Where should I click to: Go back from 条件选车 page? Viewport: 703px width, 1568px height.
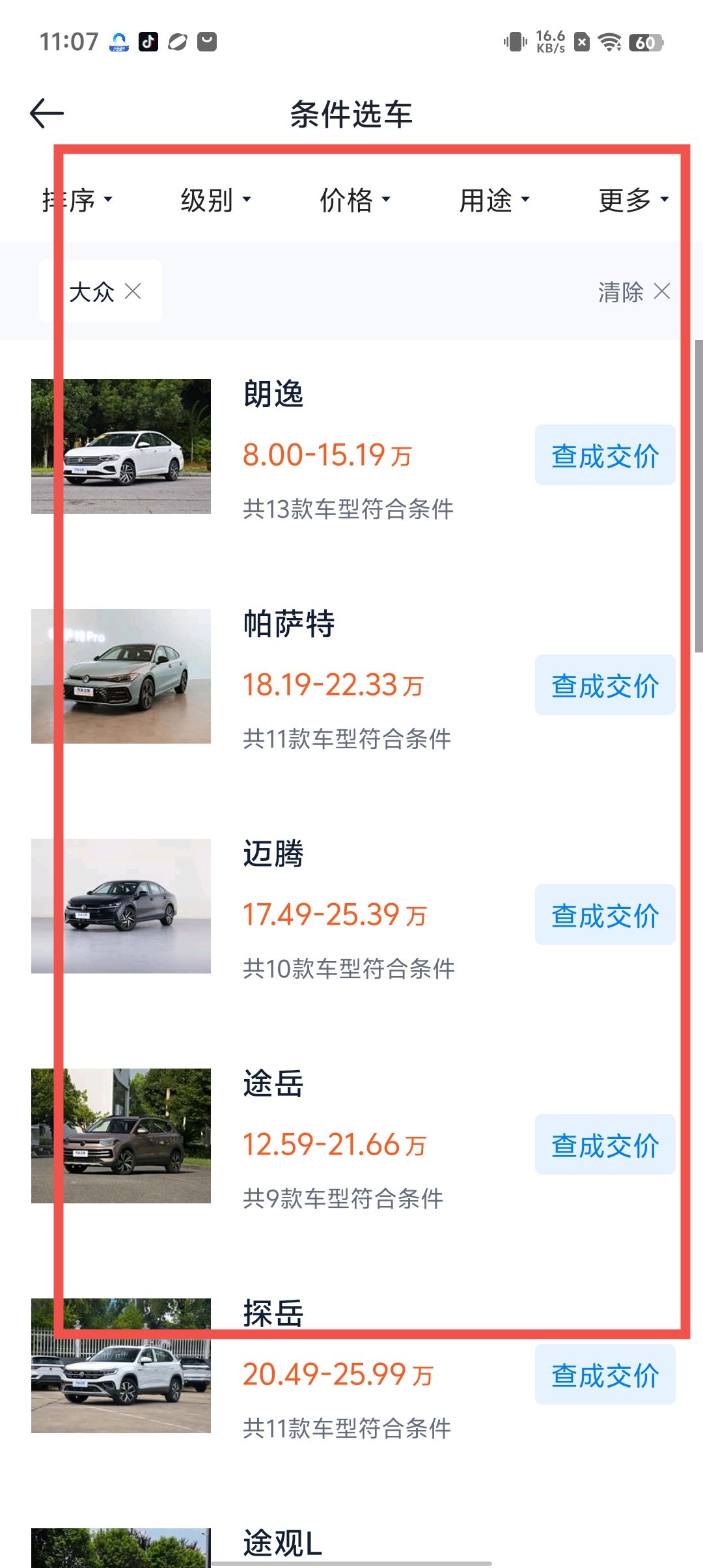click(x=47, y=113)
